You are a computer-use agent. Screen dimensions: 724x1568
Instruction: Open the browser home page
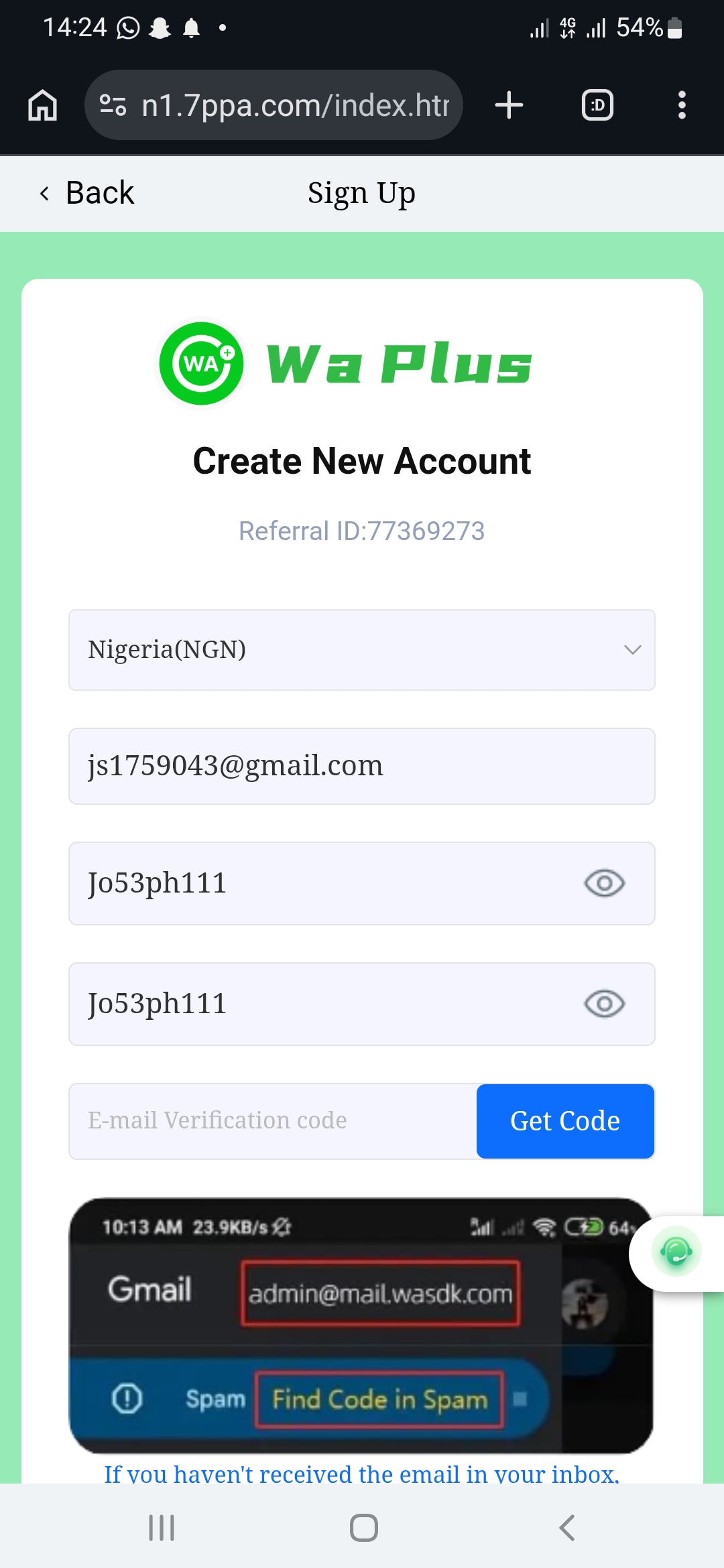click(42, 105)
